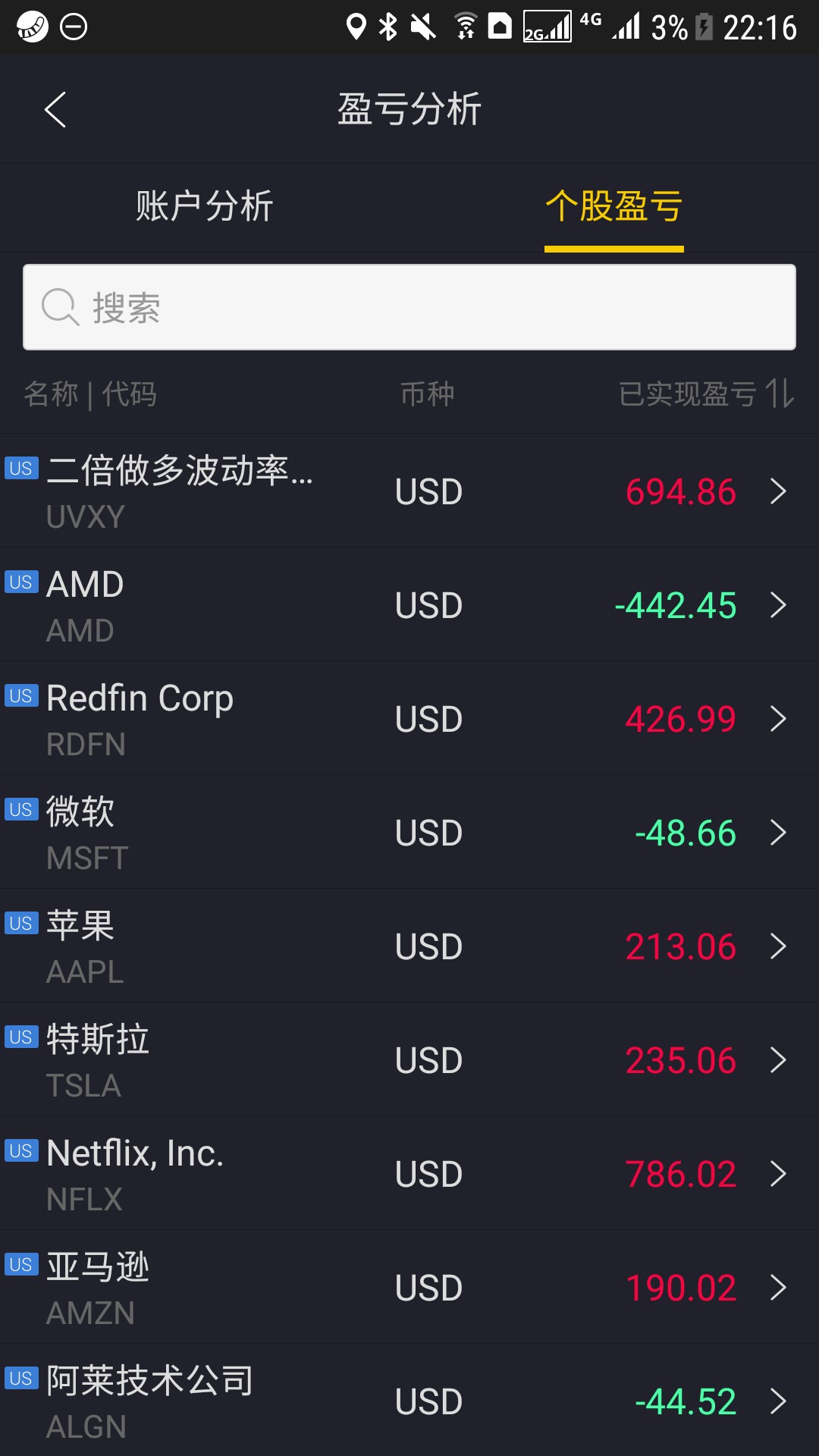View the 特斯拉 TSLA row
This screenshot has width=819, height=1456.
pos(409,1060)
